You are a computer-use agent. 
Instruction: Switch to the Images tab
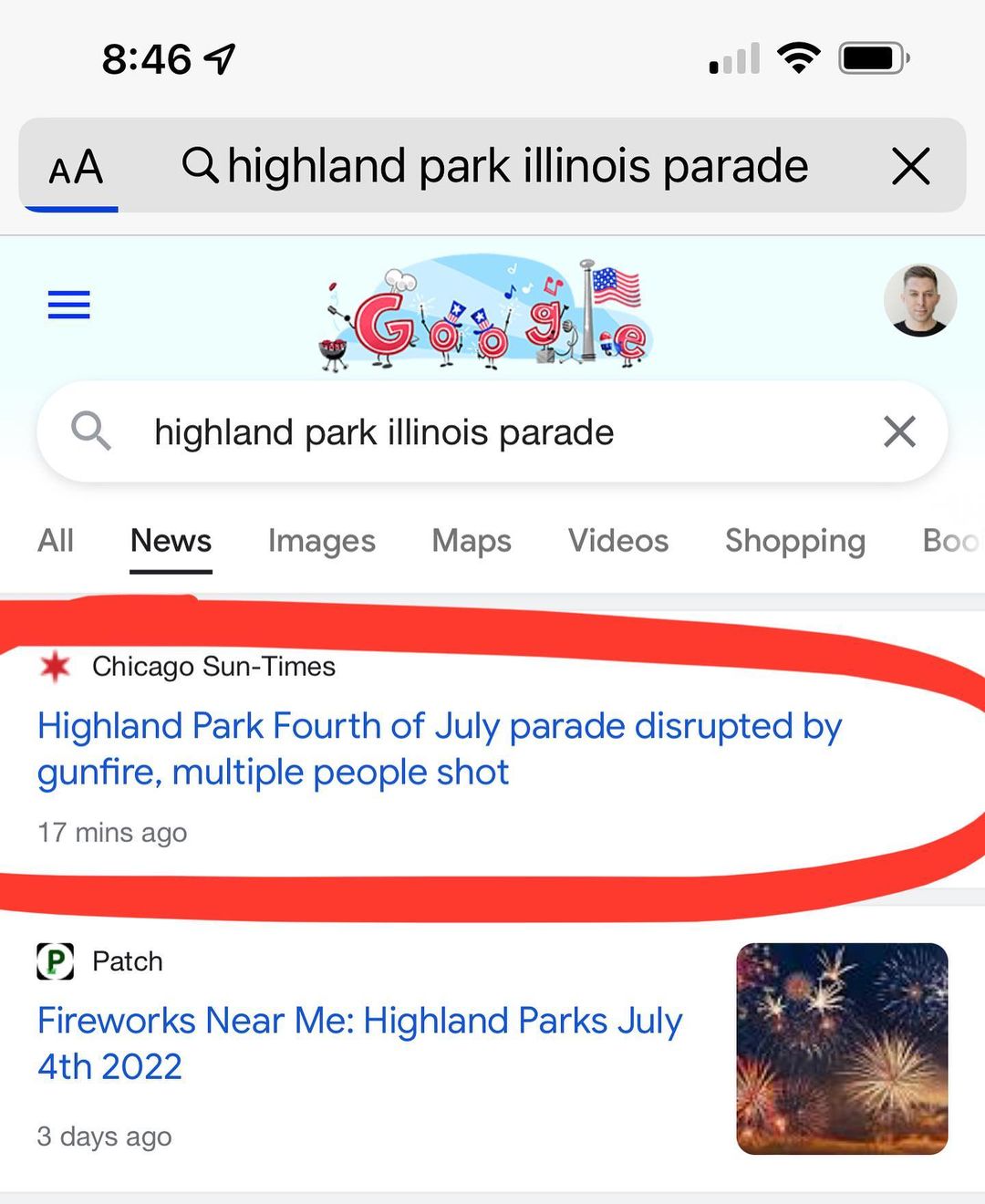point(321,541)
